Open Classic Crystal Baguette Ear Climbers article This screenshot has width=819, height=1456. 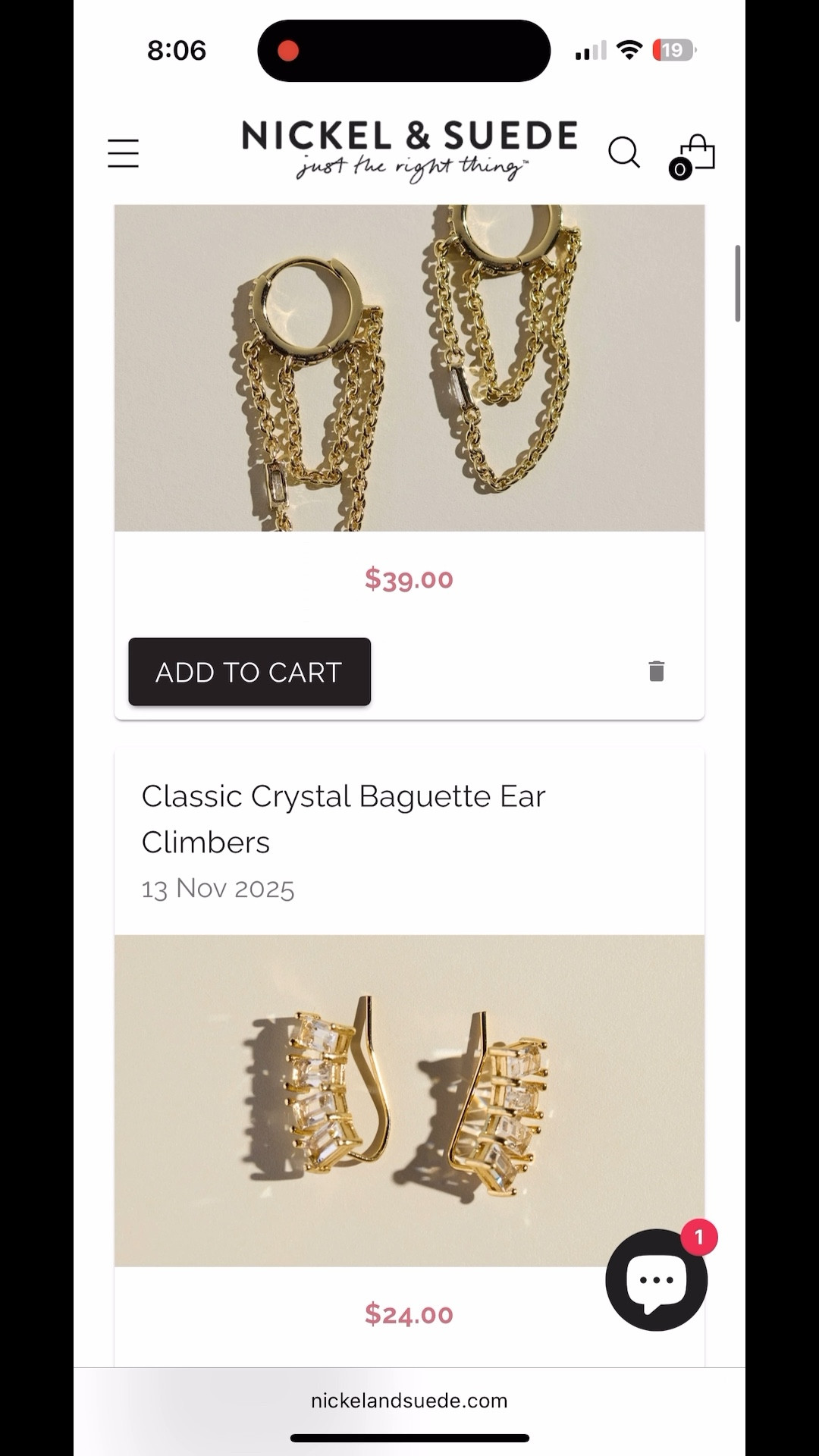coord(344,818)
